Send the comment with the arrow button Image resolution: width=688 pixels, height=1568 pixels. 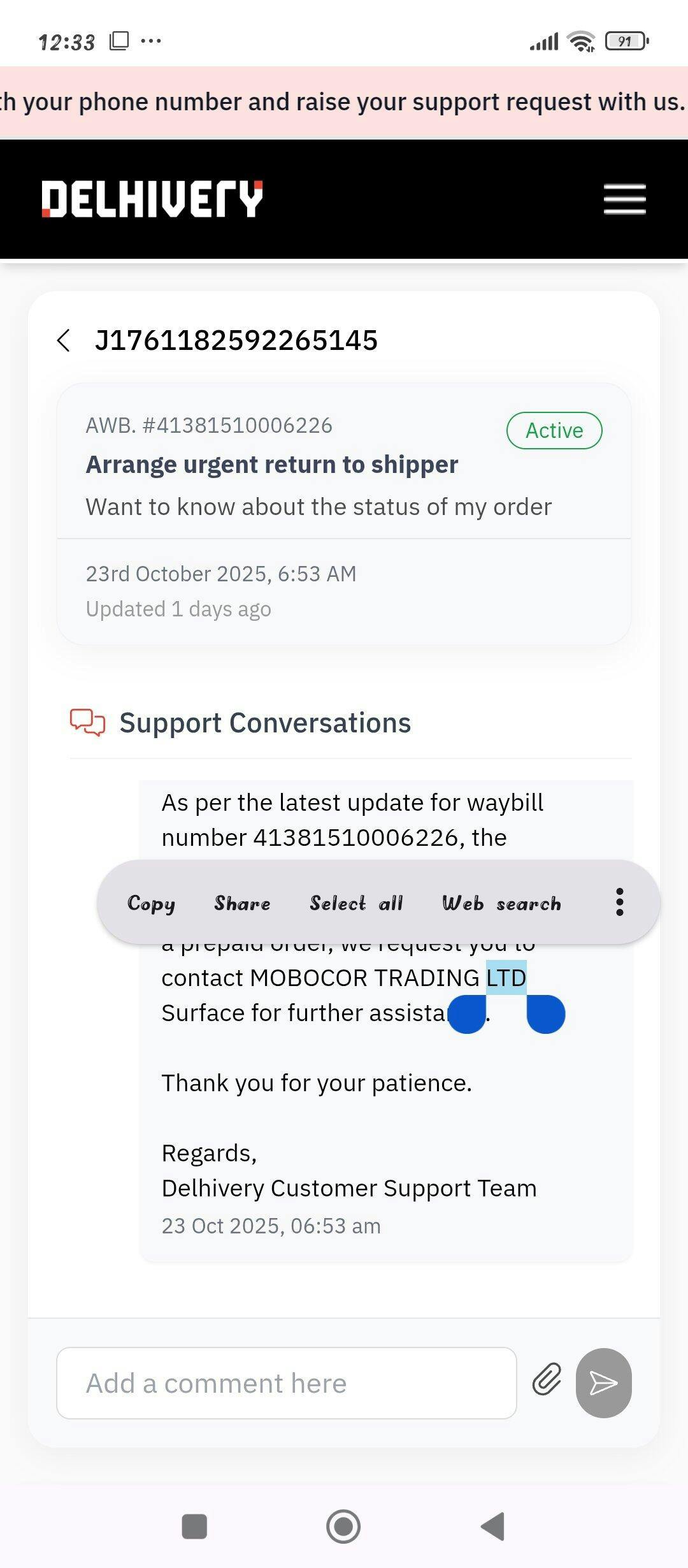pyautogui.click(x=603, y=1383)
